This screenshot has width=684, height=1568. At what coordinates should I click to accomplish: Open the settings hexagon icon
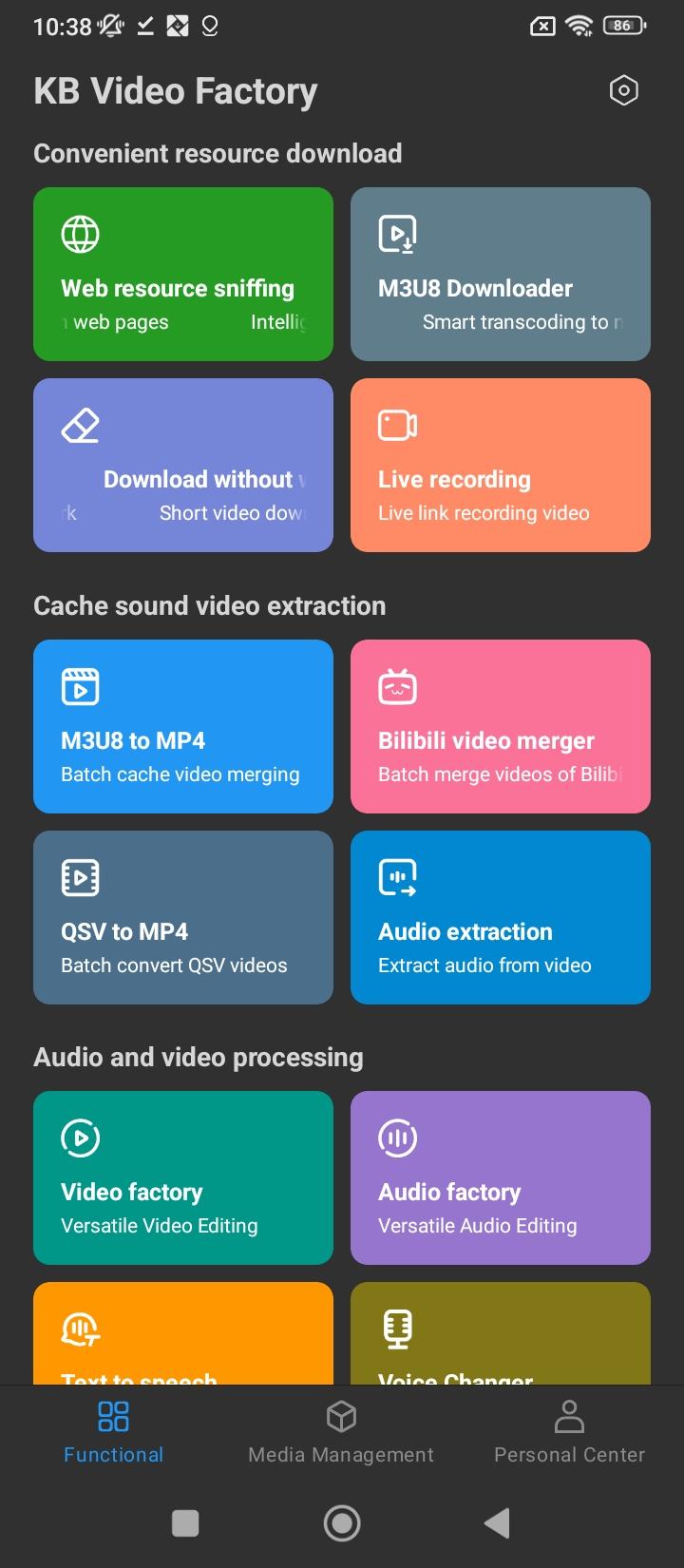(623, 91)
